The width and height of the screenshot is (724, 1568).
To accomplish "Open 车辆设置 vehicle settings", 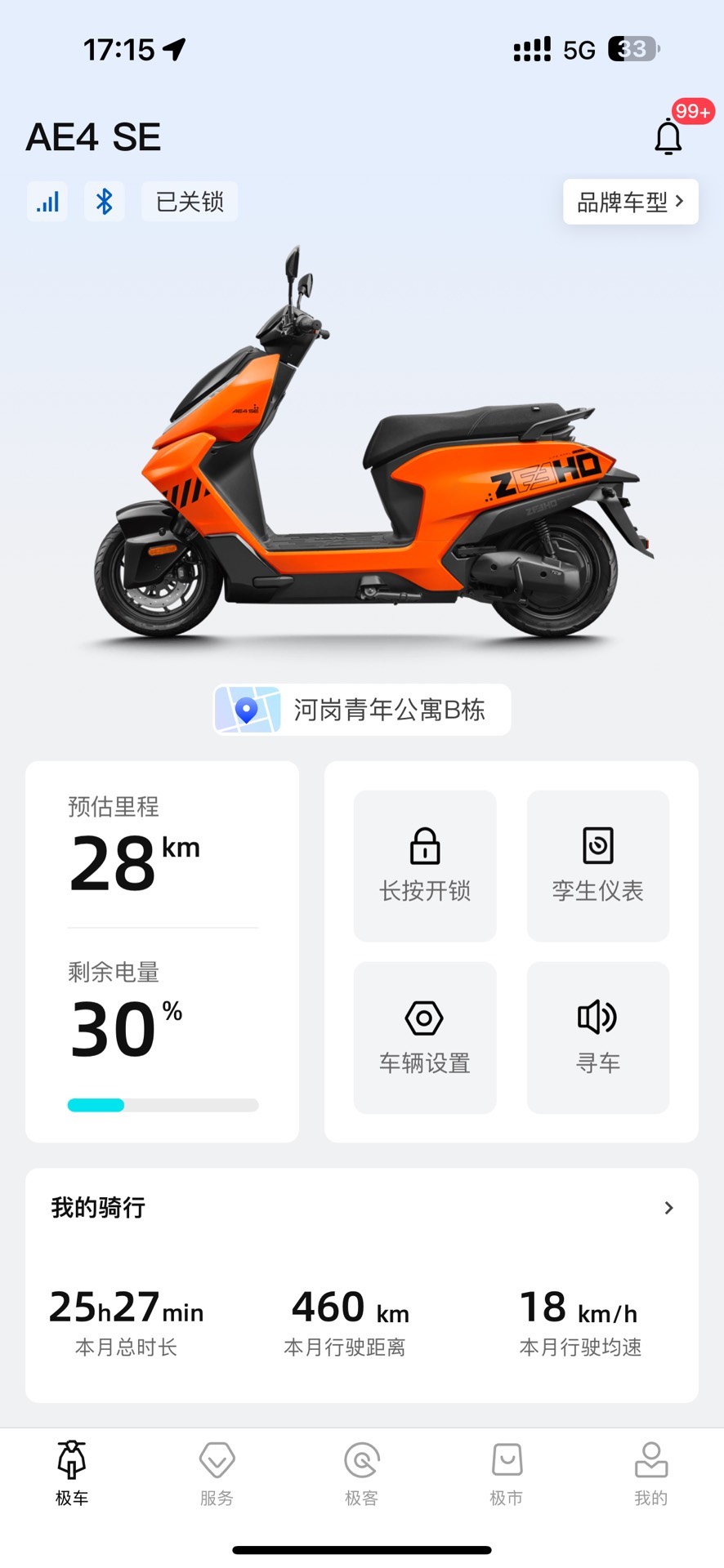I will tap(425, 1037).
